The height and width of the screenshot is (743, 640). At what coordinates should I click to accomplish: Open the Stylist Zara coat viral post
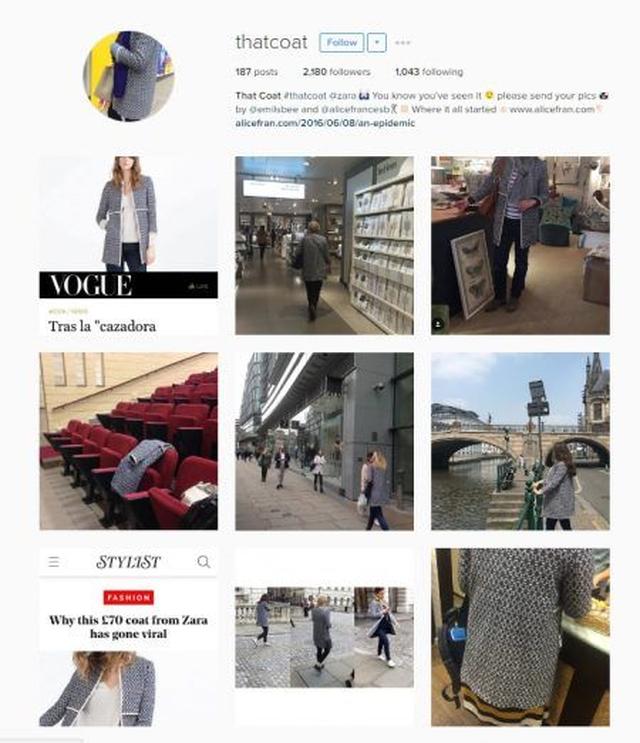click(128, 636)
